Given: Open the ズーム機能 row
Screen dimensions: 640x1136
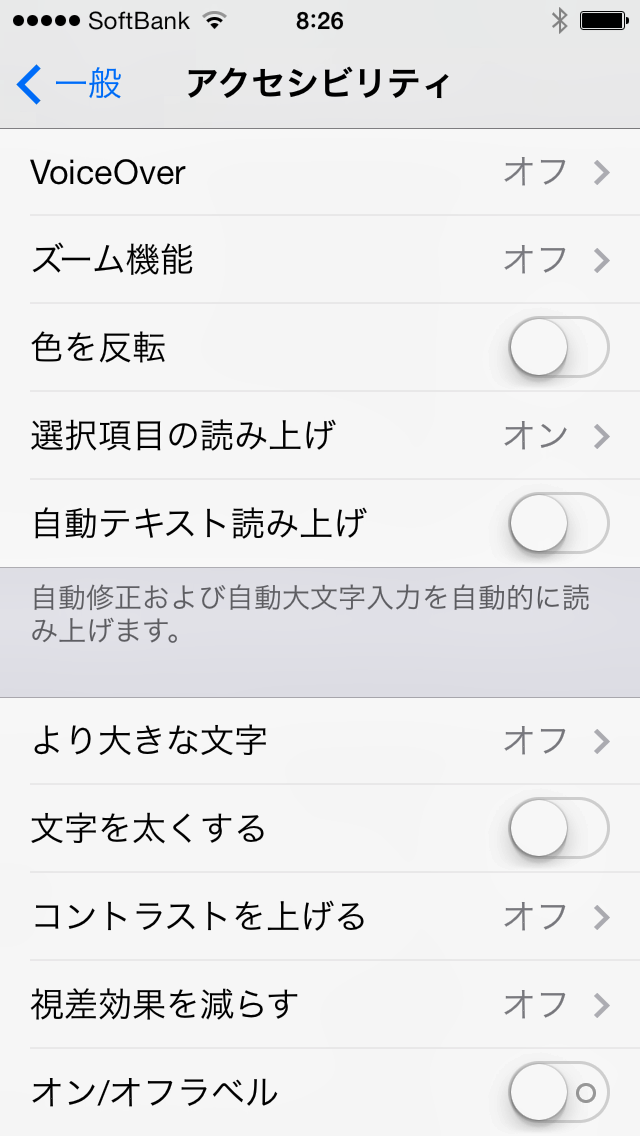Looking at the screenshot, I should coord(320,259).
